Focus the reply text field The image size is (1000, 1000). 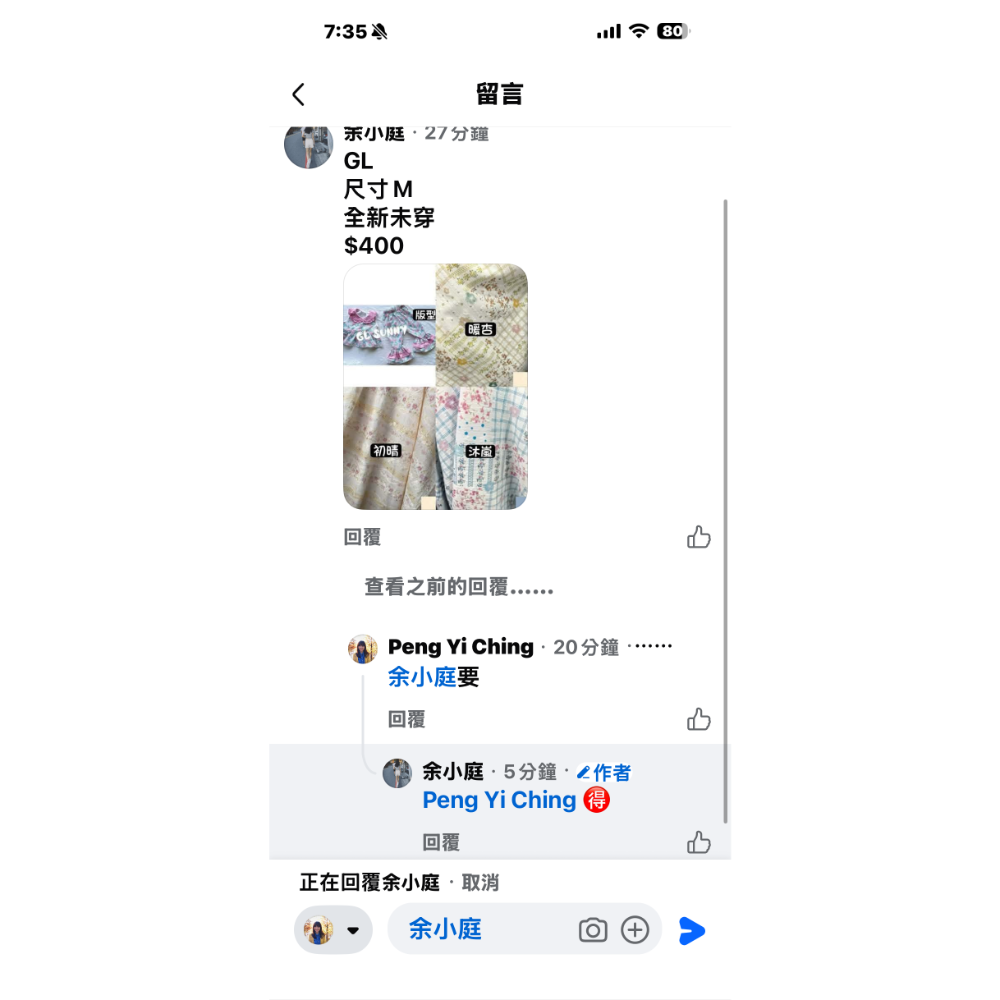click(485, 929)
